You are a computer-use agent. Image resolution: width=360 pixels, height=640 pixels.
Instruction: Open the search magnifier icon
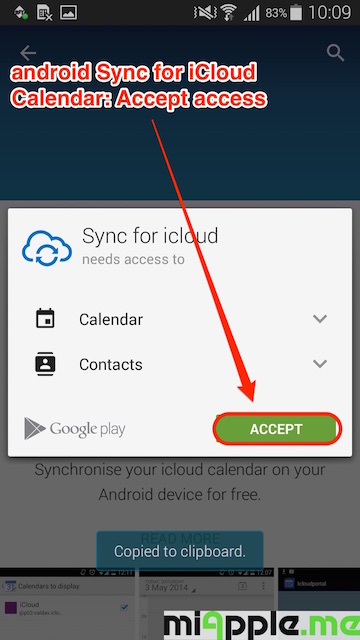click(336, 53)
